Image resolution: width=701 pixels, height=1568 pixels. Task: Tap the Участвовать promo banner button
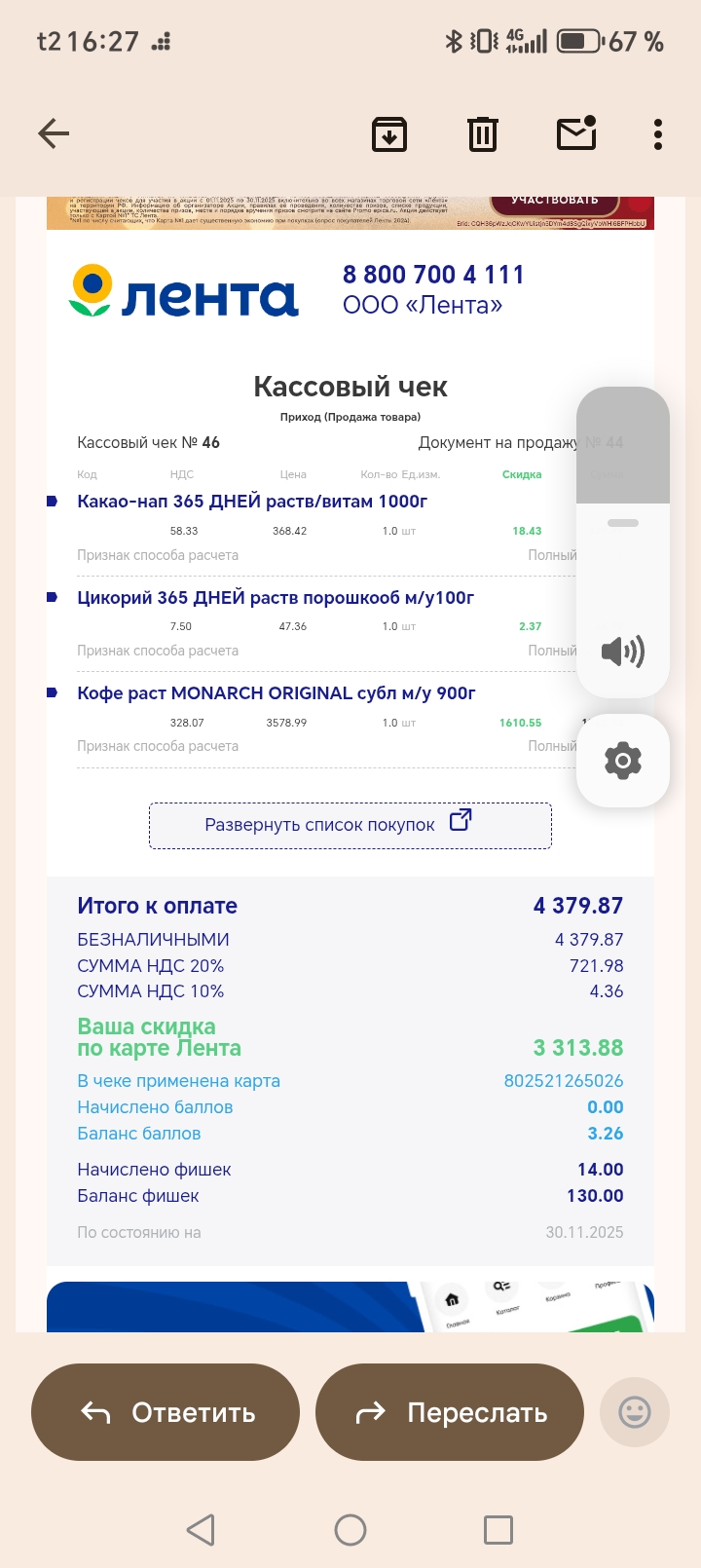pyautogui.click(x=555, y=202)
